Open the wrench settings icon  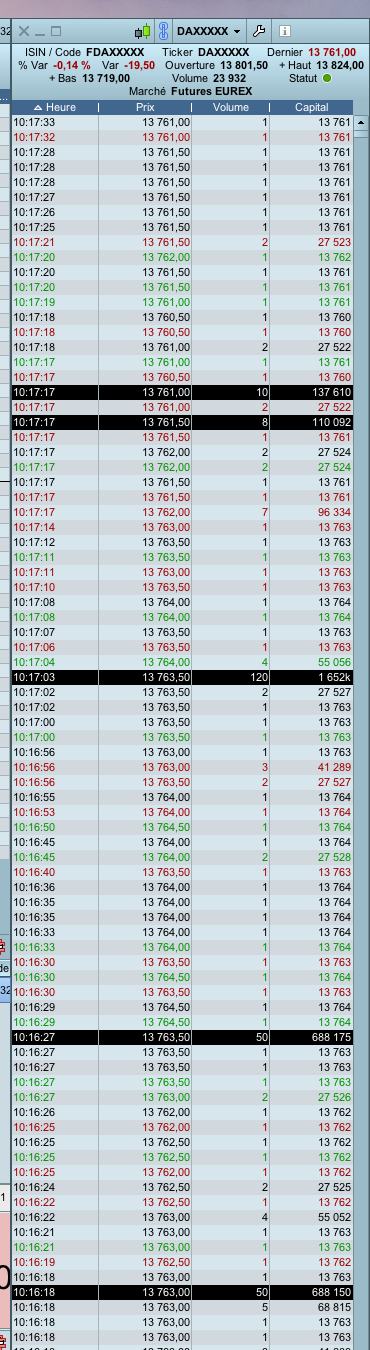pos(258,31)
